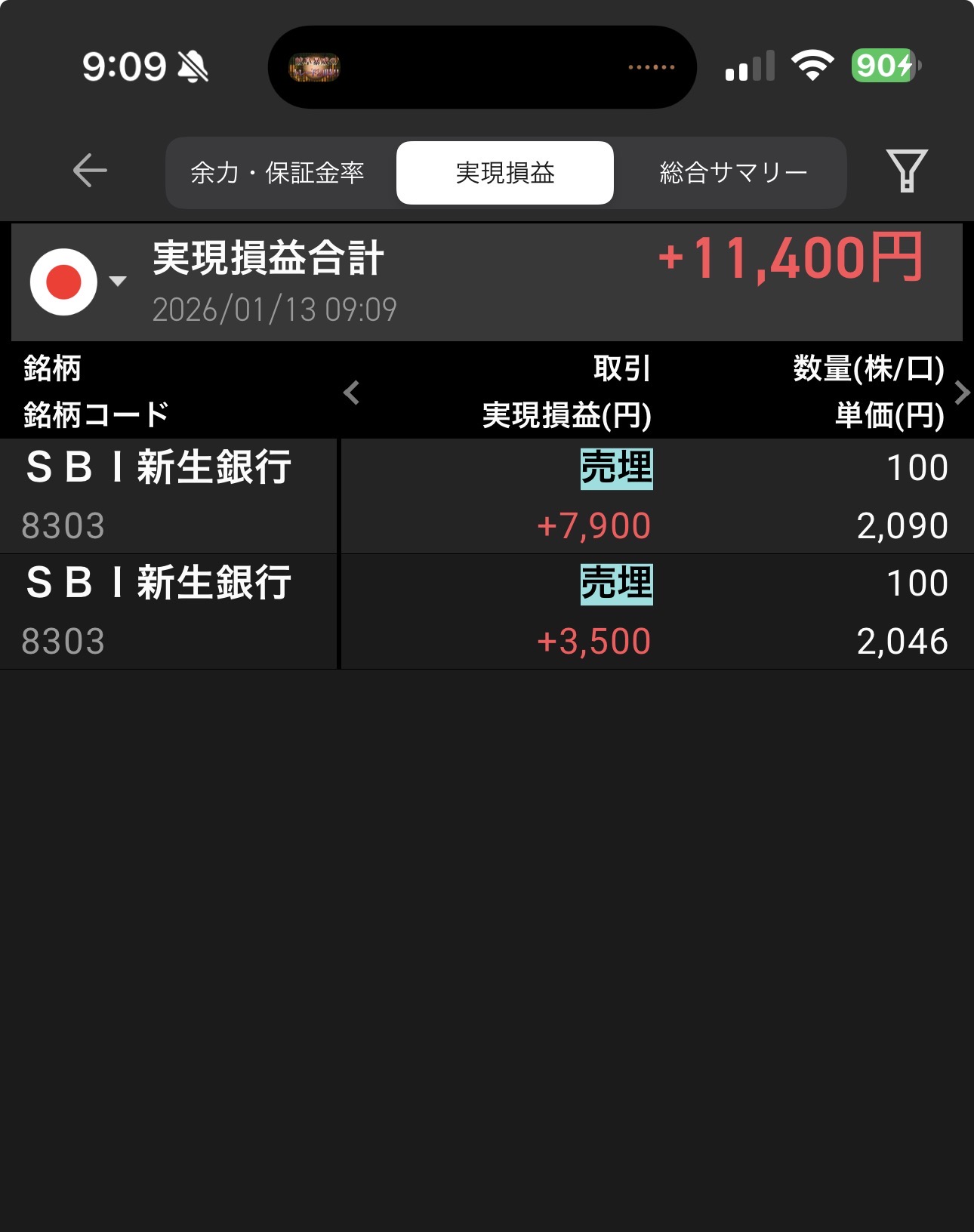Expand the Japan flag market dropdown
Screen dimensions: 974x1232
(x=77, y=282)
